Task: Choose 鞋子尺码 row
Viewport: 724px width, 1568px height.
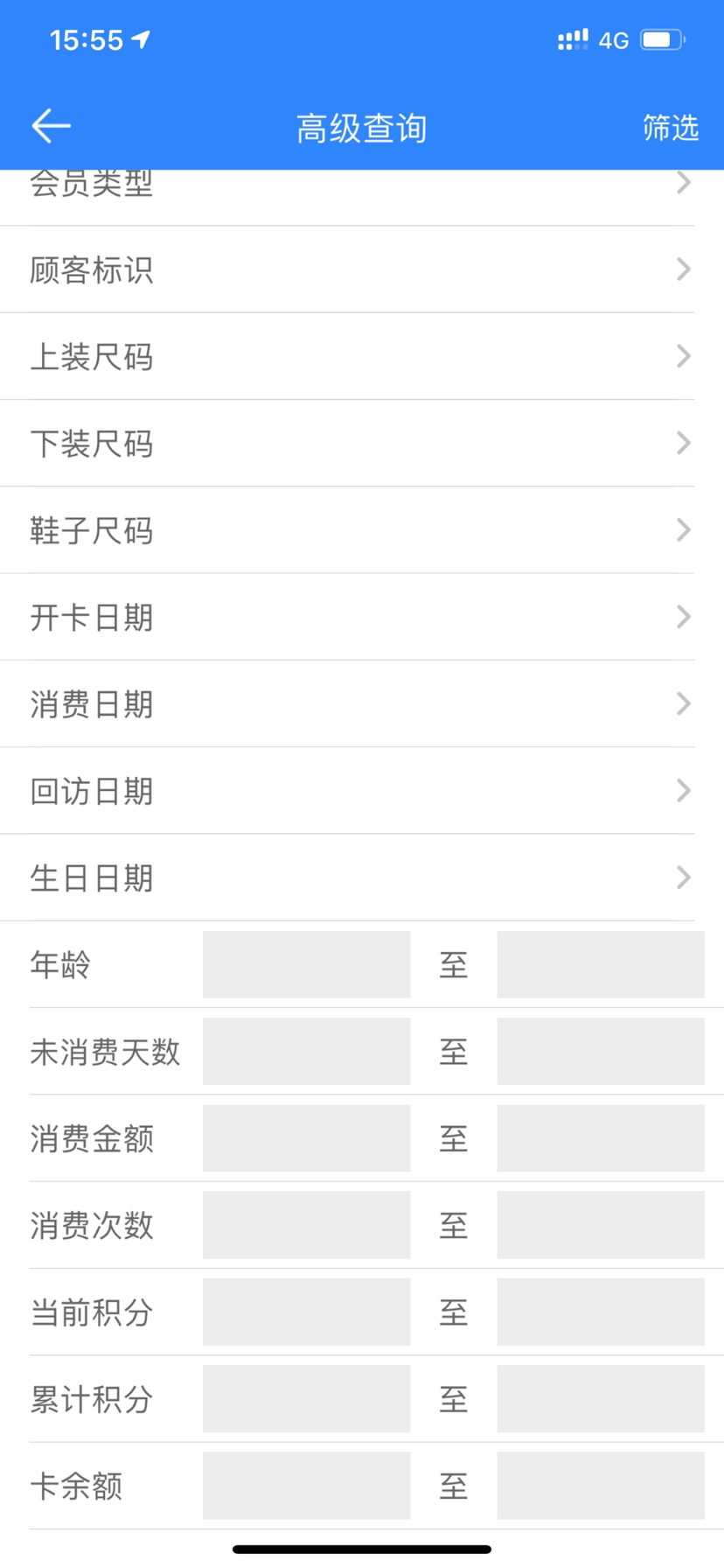Action: 350,530
